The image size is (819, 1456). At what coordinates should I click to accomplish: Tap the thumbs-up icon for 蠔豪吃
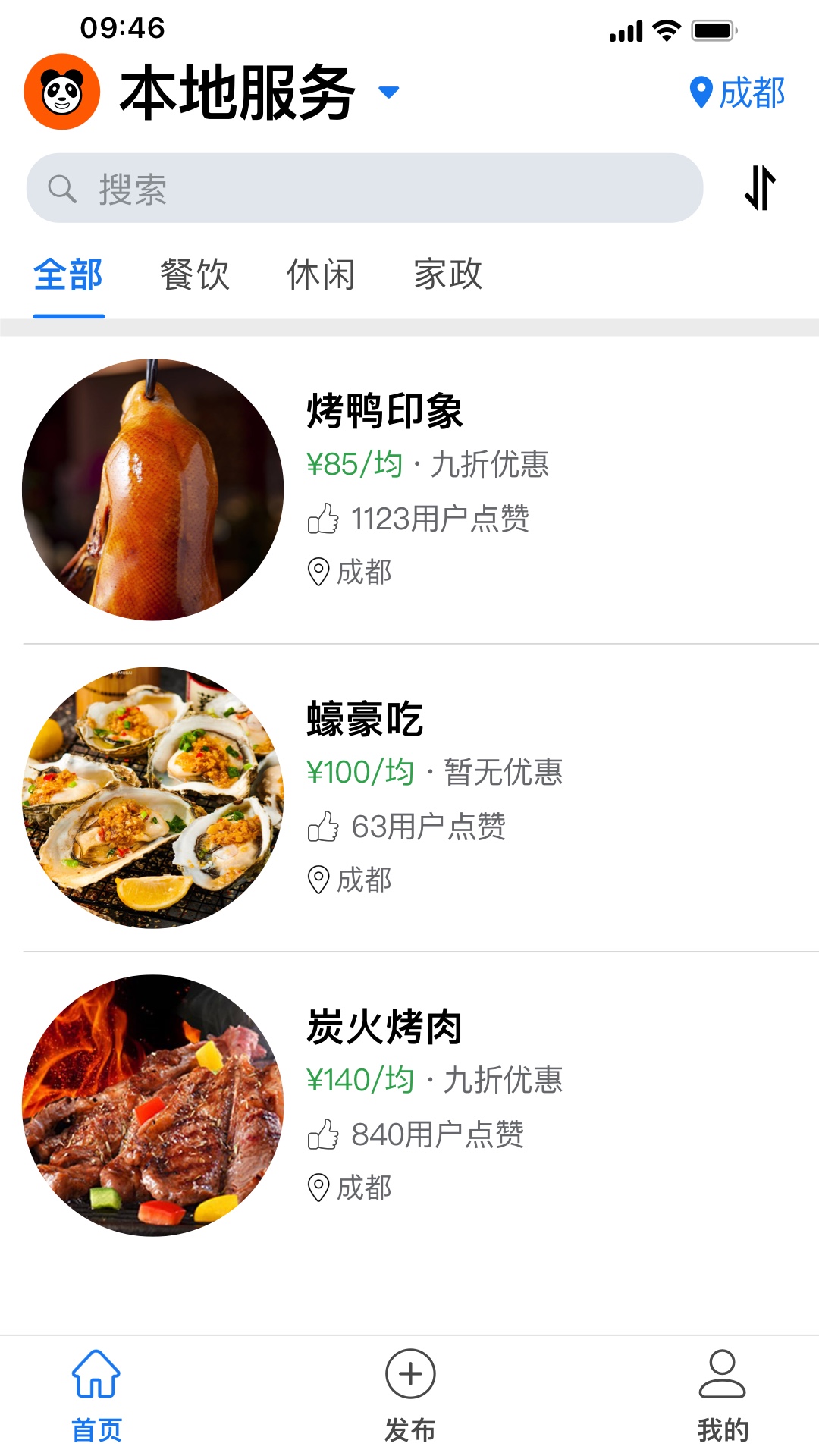point(324,827)
